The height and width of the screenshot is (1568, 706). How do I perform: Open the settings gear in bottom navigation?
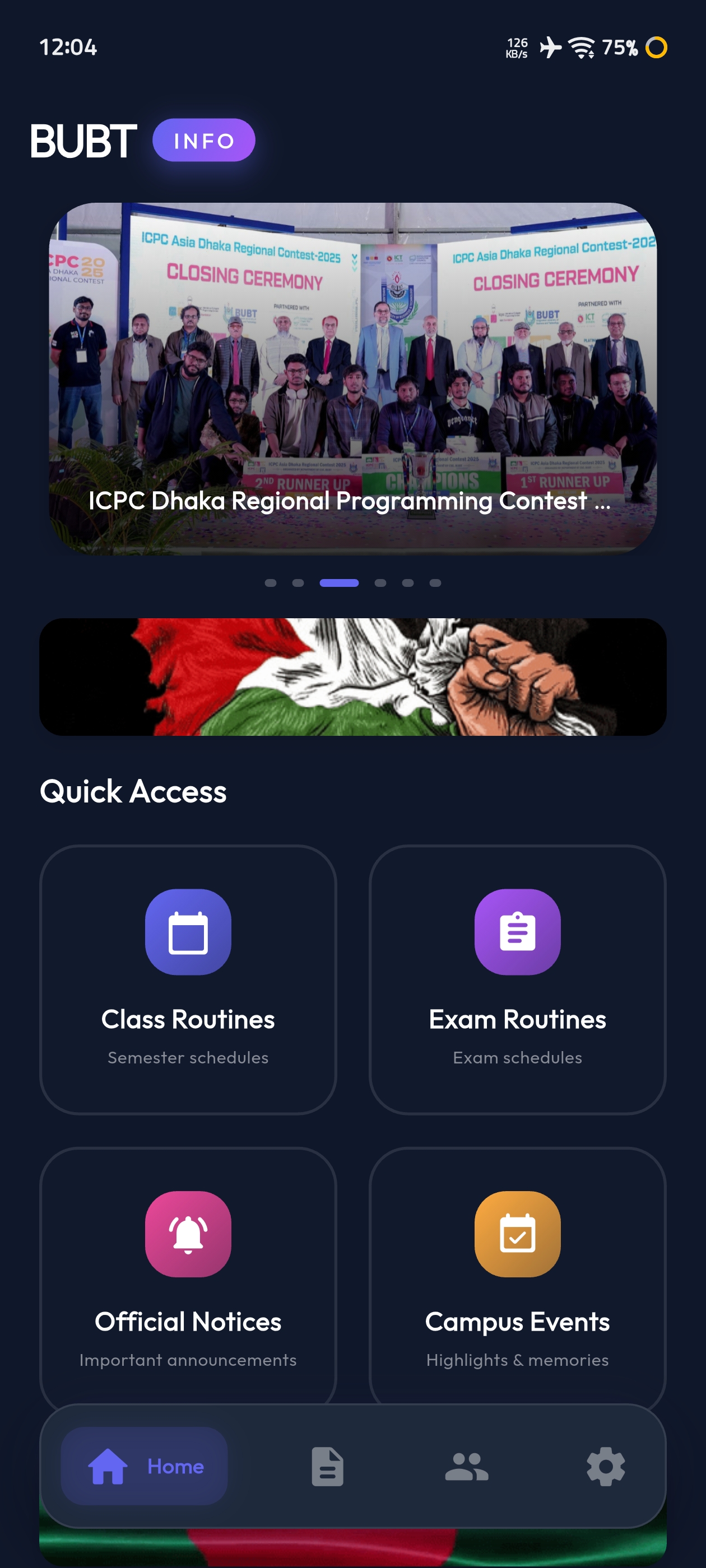605,1467
